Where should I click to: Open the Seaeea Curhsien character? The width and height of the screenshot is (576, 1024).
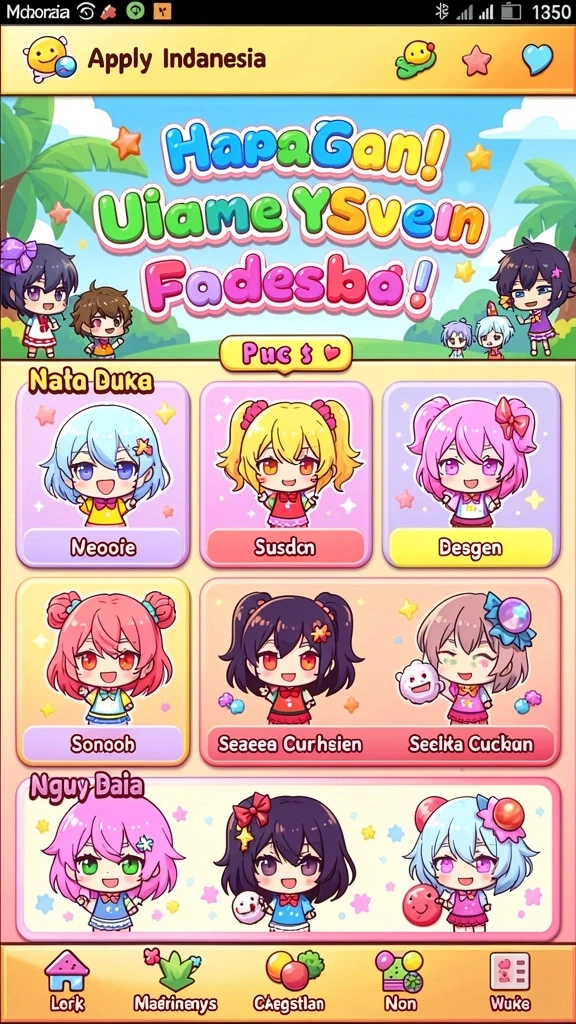pyautogui.click(x=290, y=673)
